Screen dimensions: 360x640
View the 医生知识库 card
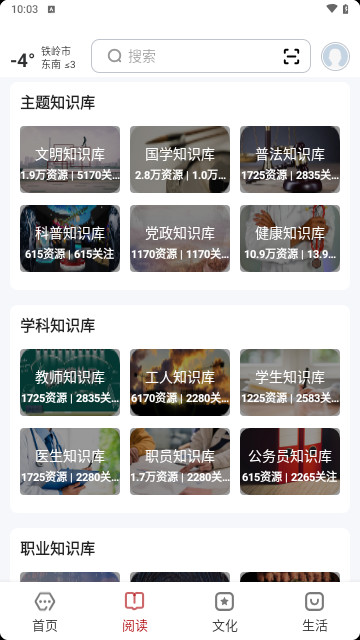pos(70,461)
